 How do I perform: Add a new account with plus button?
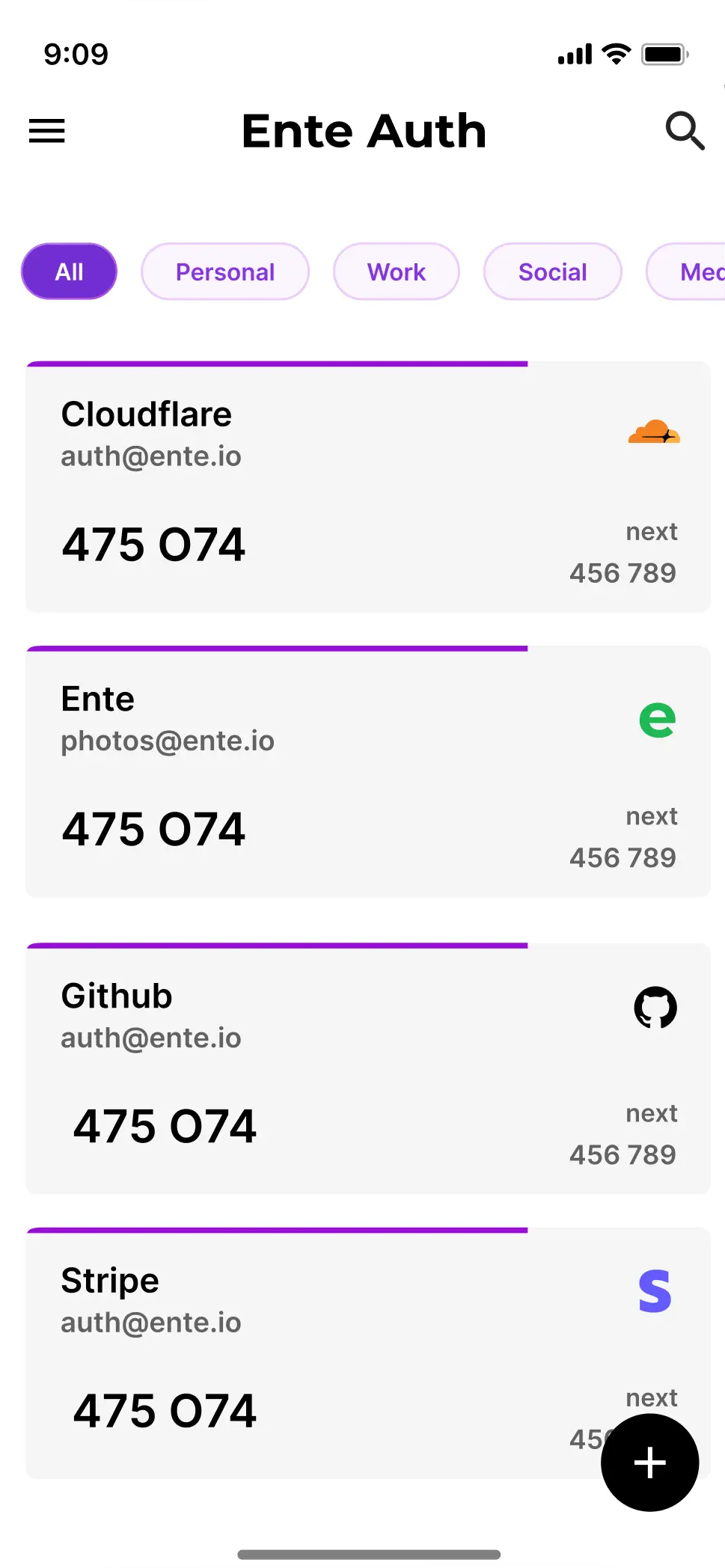coord(650,1463)
